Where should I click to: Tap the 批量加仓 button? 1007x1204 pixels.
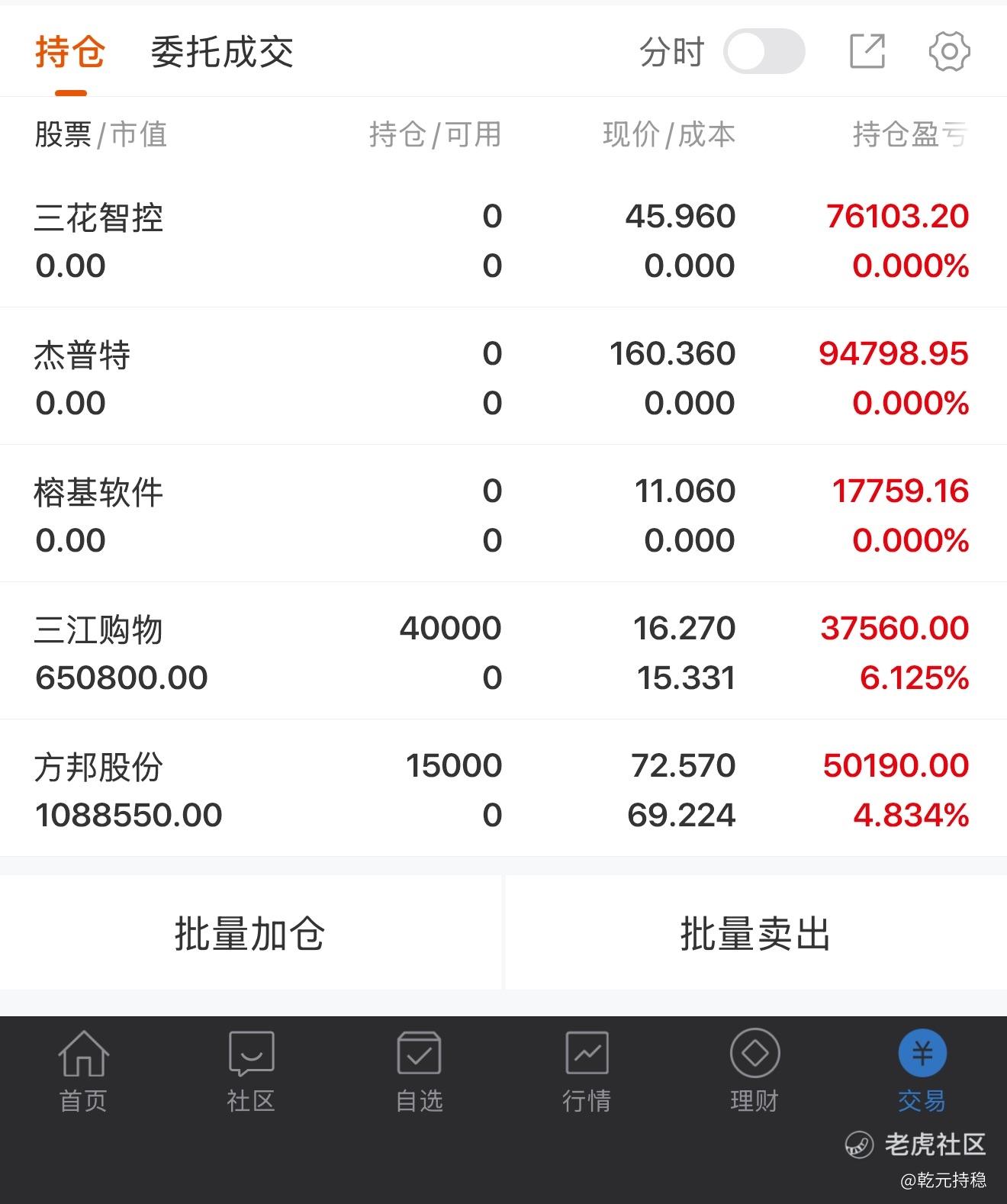pos(250,933)
